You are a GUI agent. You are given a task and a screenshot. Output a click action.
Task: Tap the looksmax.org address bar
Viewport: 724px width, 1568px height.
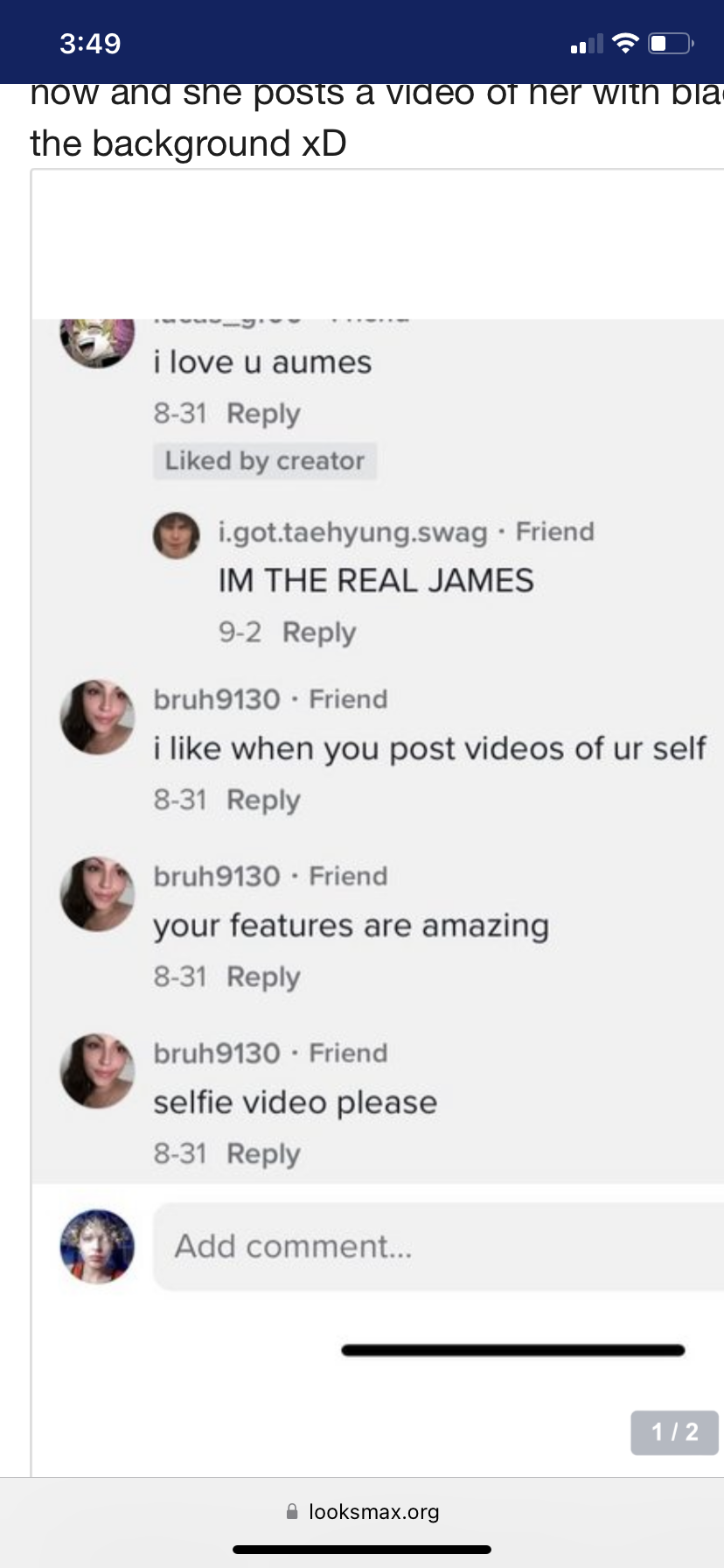(x=362, y=1511)
